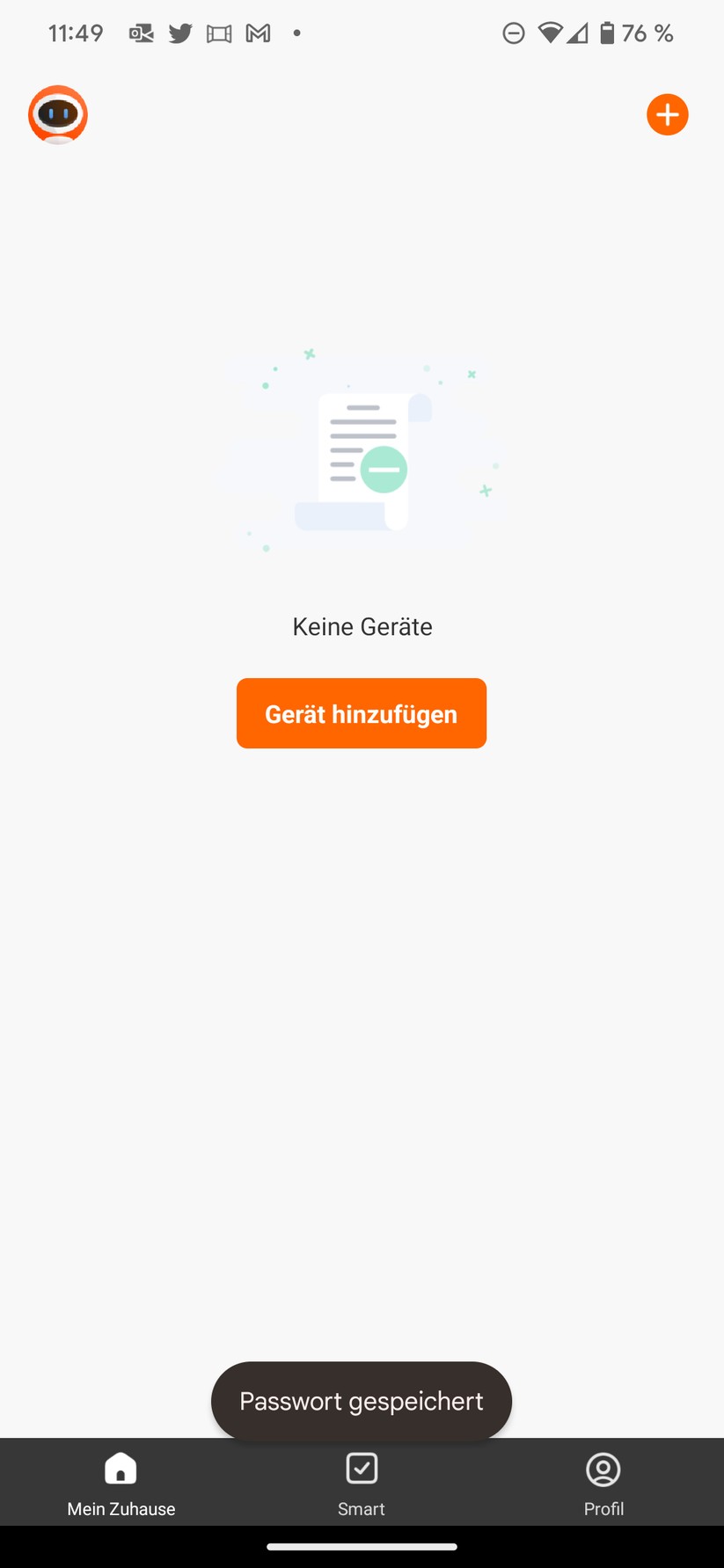
Task: Tap the orange plus icon top right
Action: [668, 114]
